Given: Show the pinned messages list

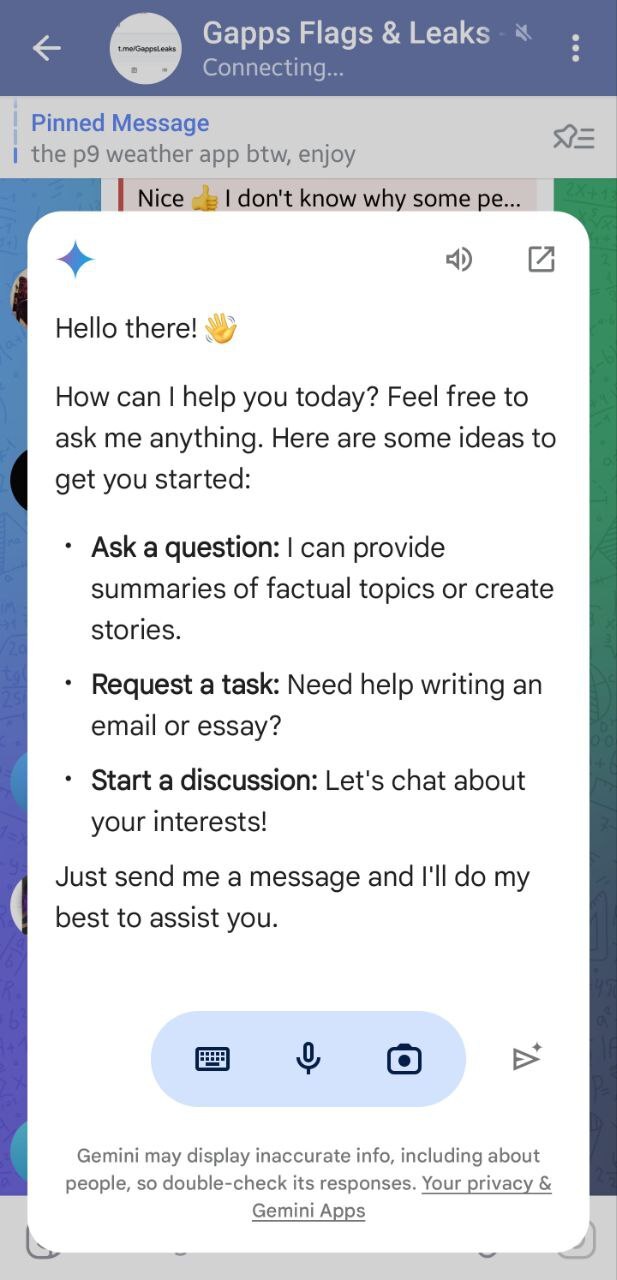Looking at the screenshot, I should [x=574, y=138].
